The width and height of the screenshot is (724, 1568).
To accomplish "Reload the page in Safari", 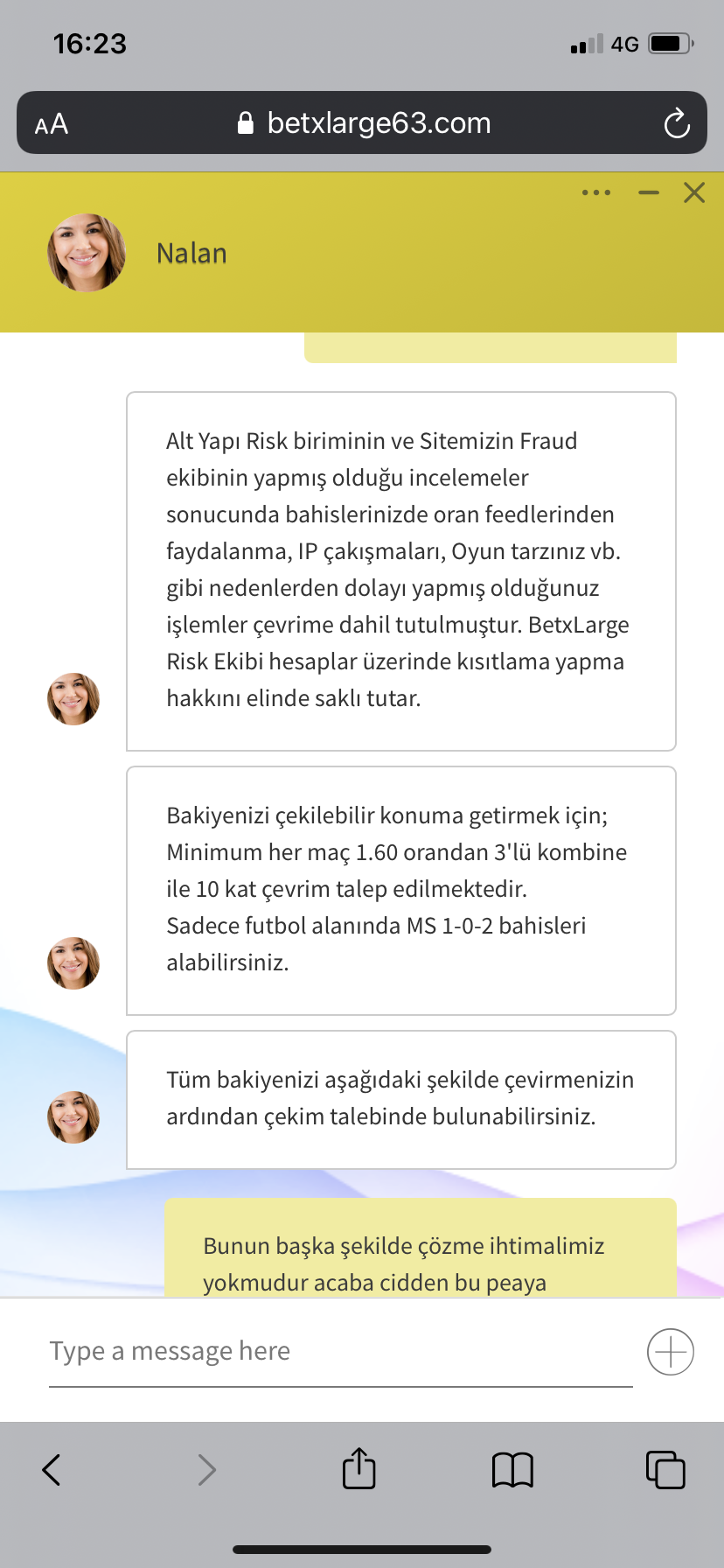I will point(677,123).
